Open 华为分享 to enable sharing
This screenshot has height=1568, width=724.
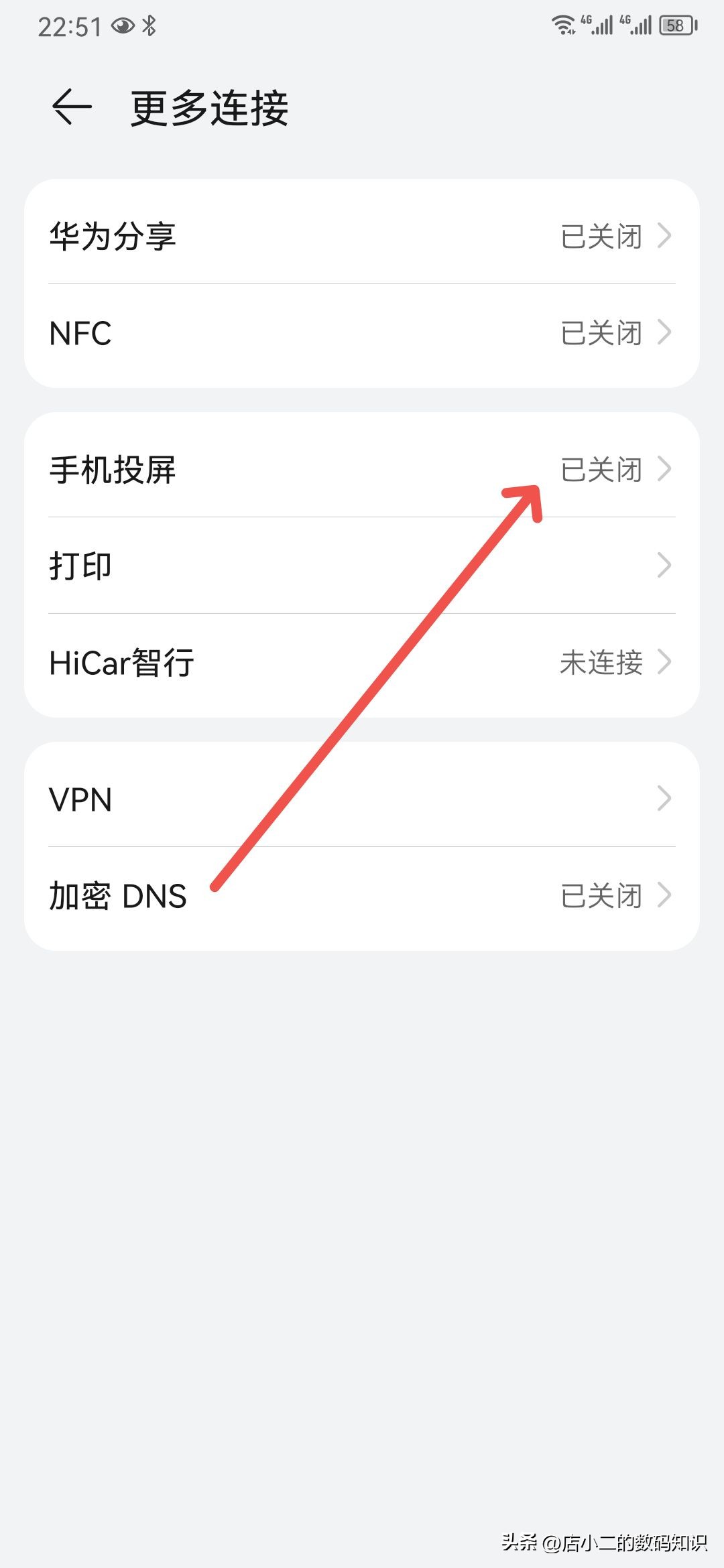(362, 236)
